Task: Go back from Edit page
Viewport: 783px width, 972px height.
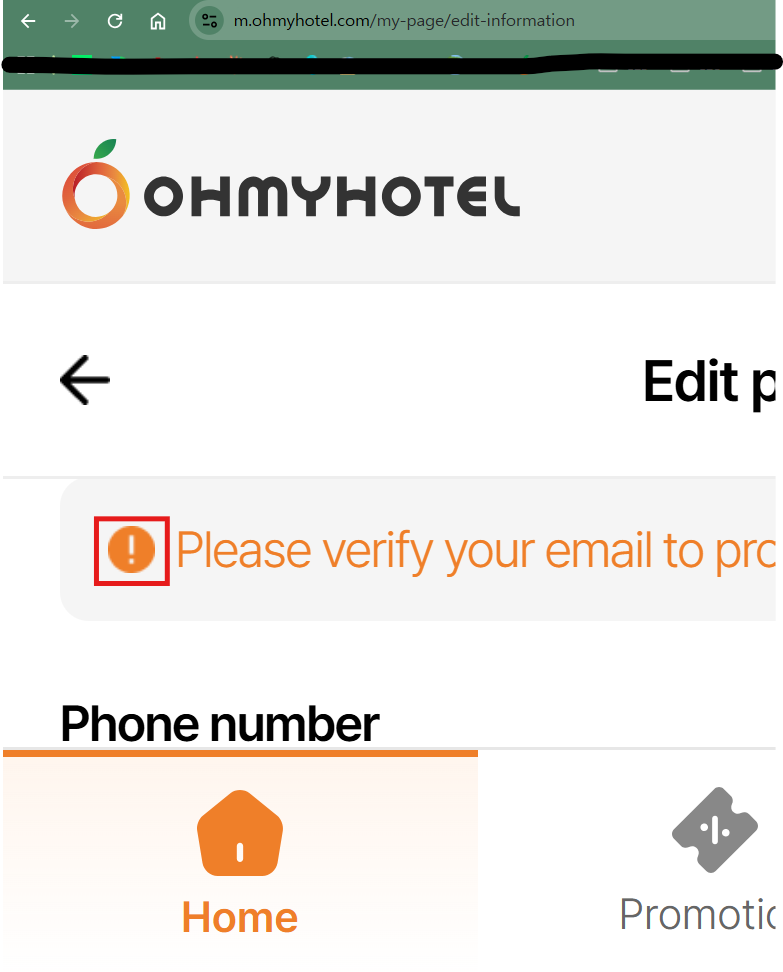Action: pyautogui.click(x=85, y=381)
